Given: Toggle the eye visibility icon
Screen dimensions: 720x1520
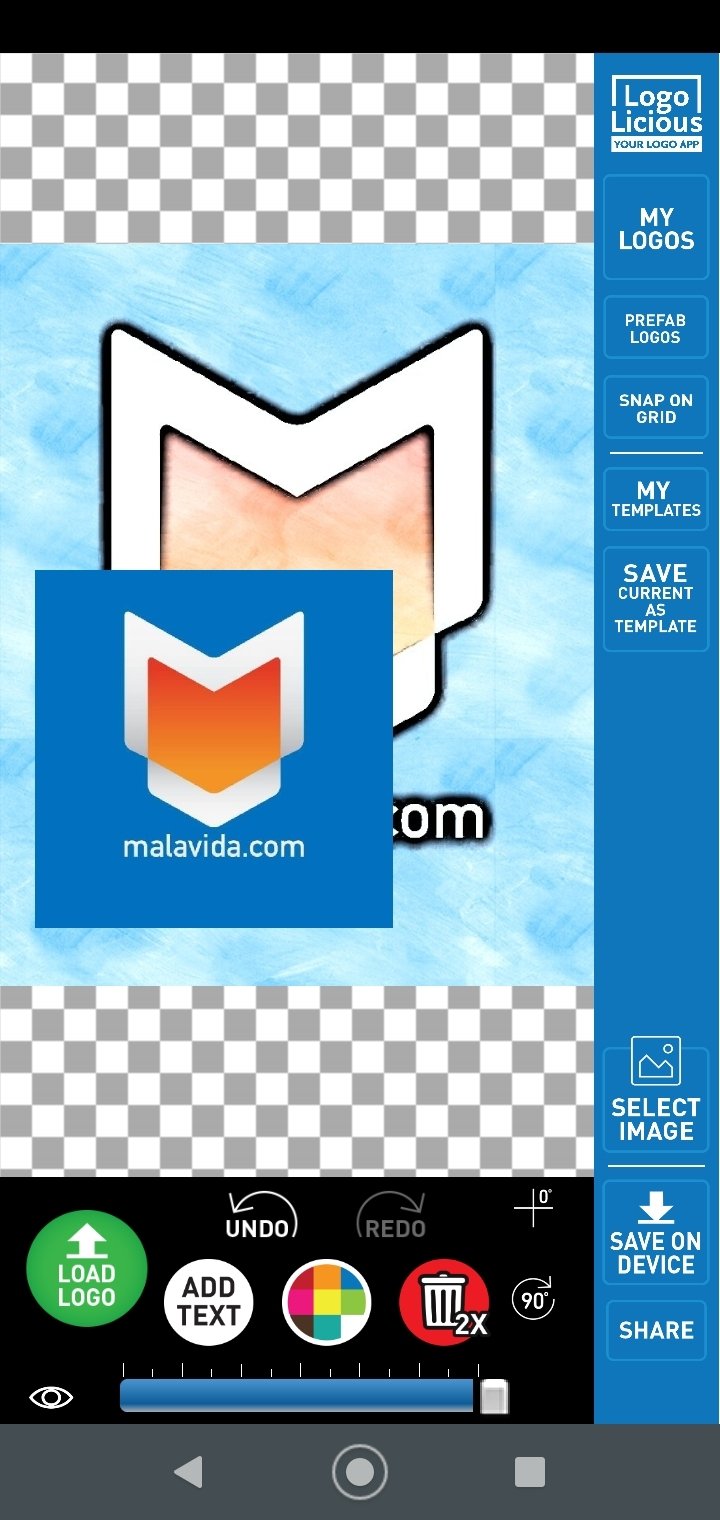Looking at the screenshot, I should click(51, 1397).
